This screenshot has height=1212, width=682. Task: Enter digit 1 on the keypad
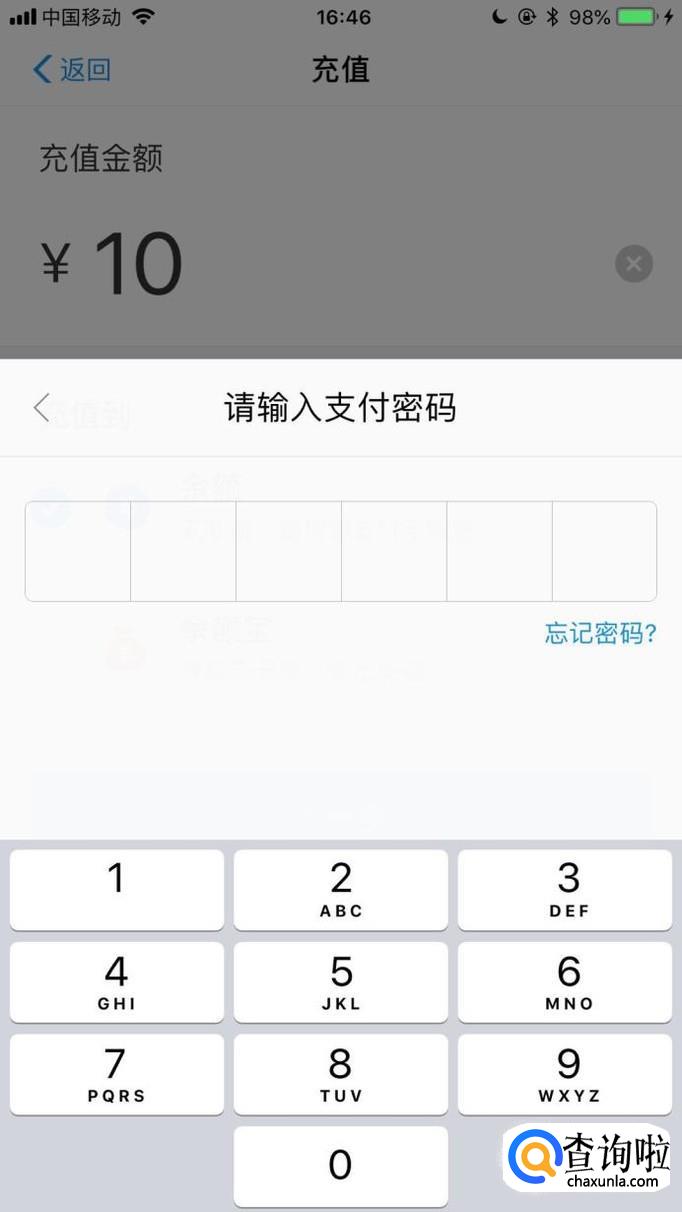(117, 889)
